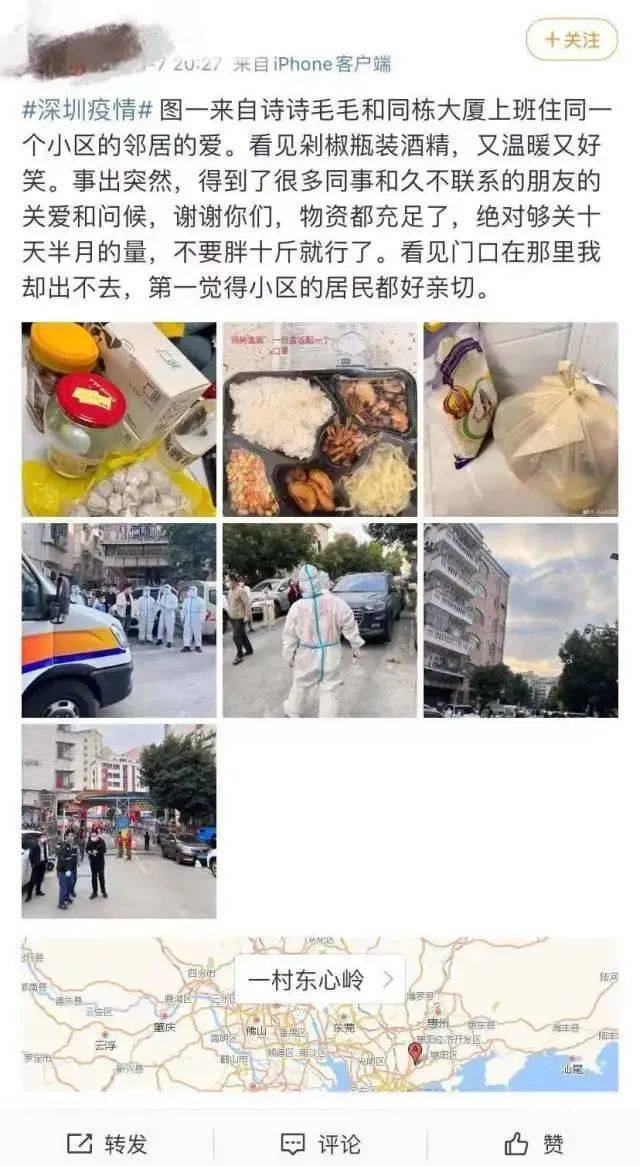
Task: Open the ambulance and medical workers photo
Action: (119, 620)
